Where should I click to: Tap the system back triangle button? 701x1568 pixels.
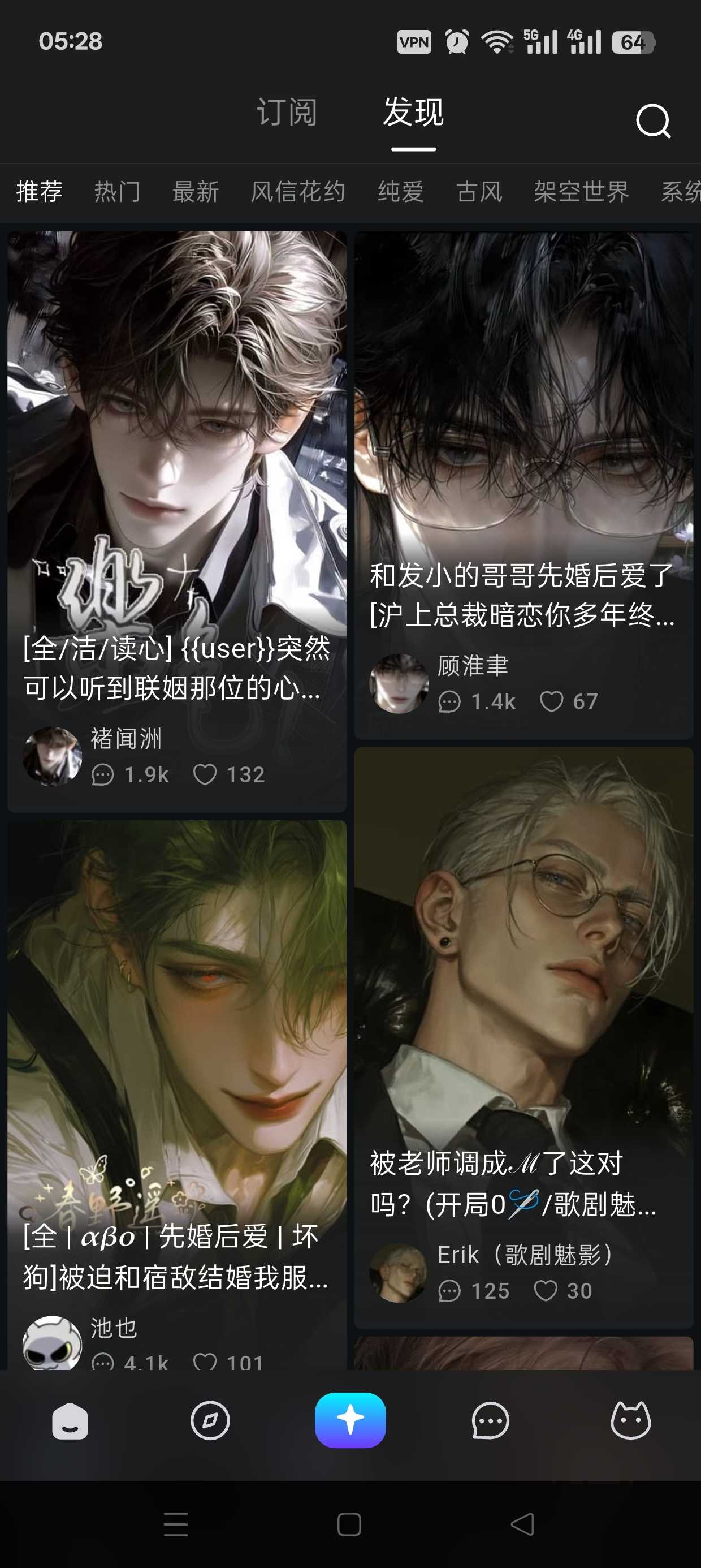click(522, 1524)
